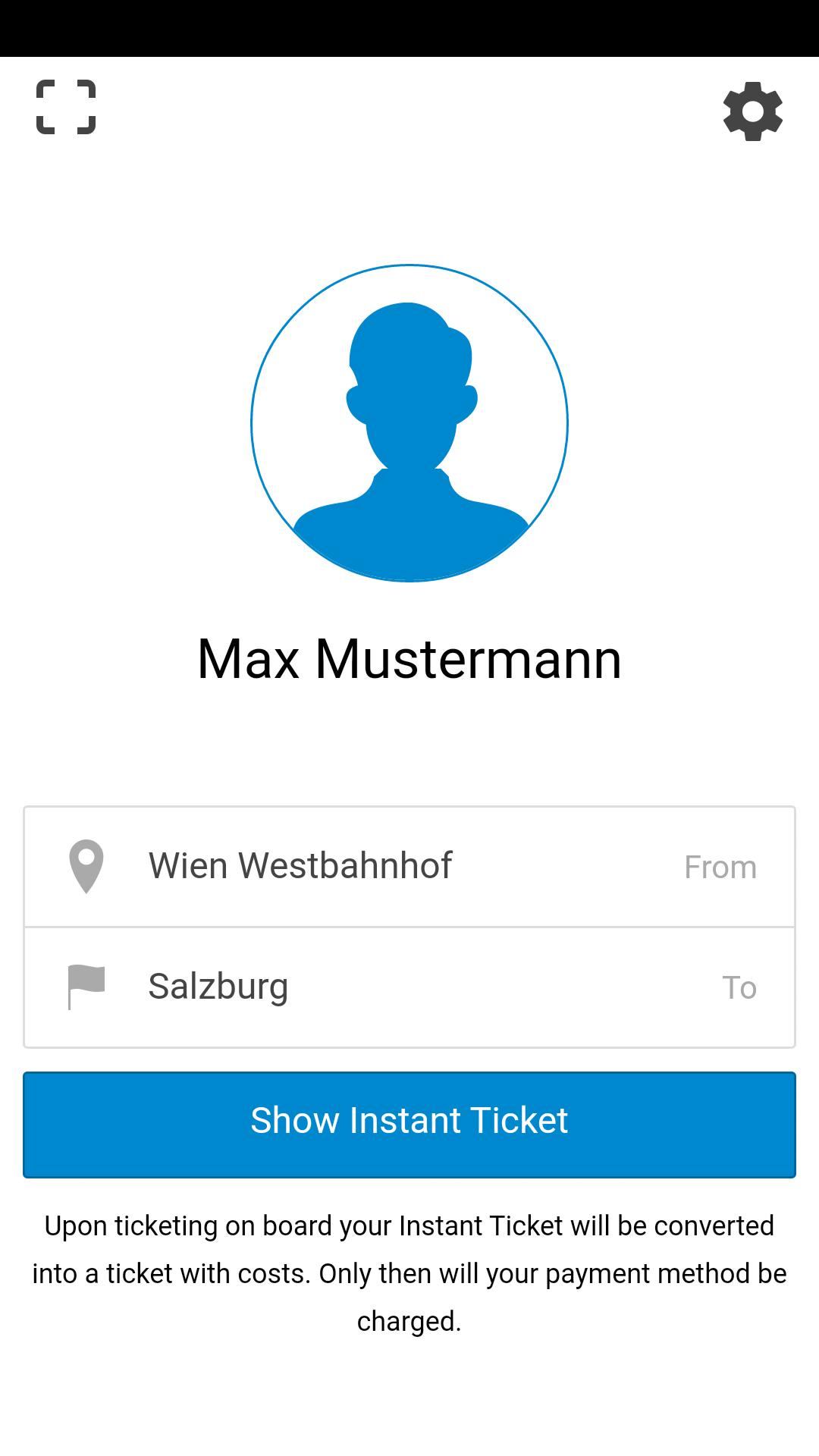Click the name Max Mustermann

click(409, 660)
